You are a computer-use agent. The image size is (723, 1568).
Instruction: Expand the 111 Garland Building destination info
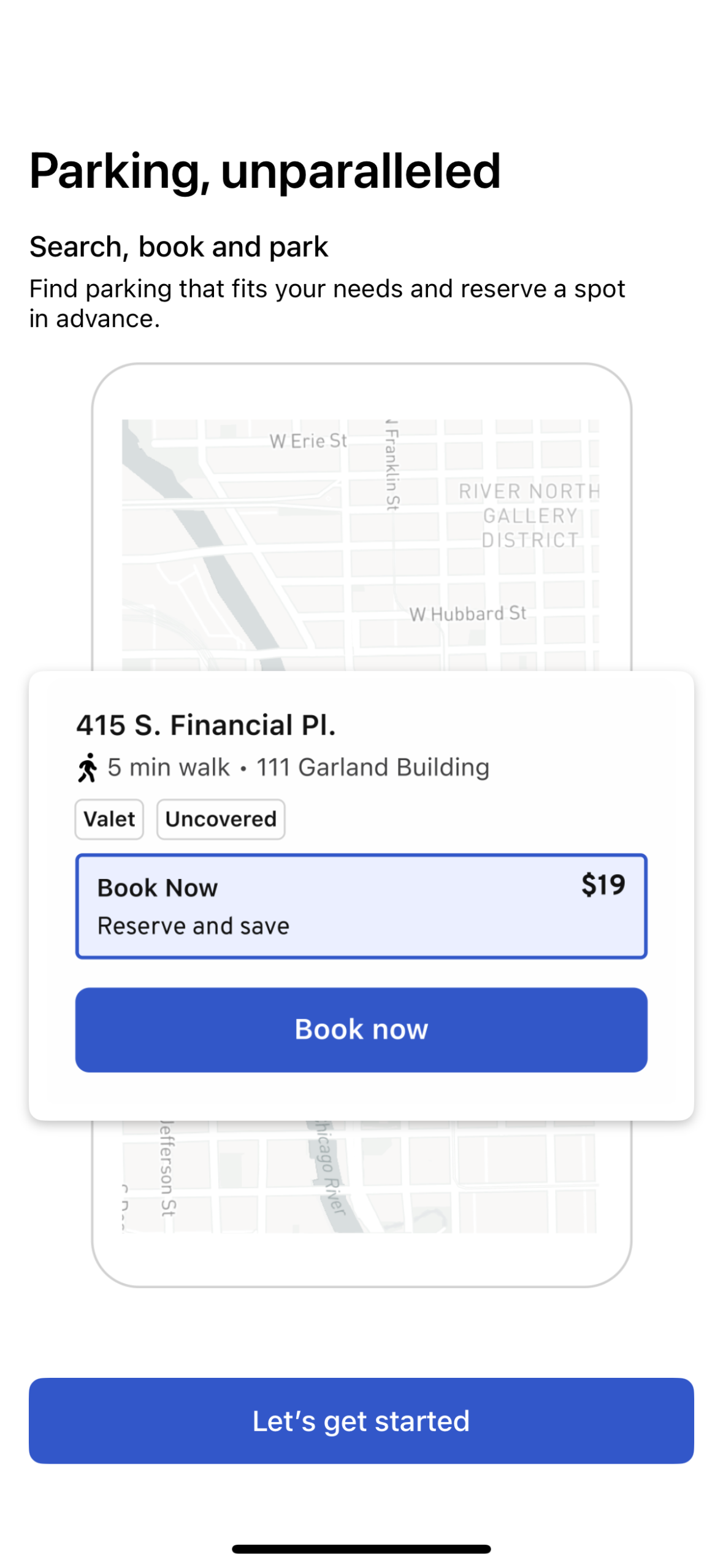372,766
